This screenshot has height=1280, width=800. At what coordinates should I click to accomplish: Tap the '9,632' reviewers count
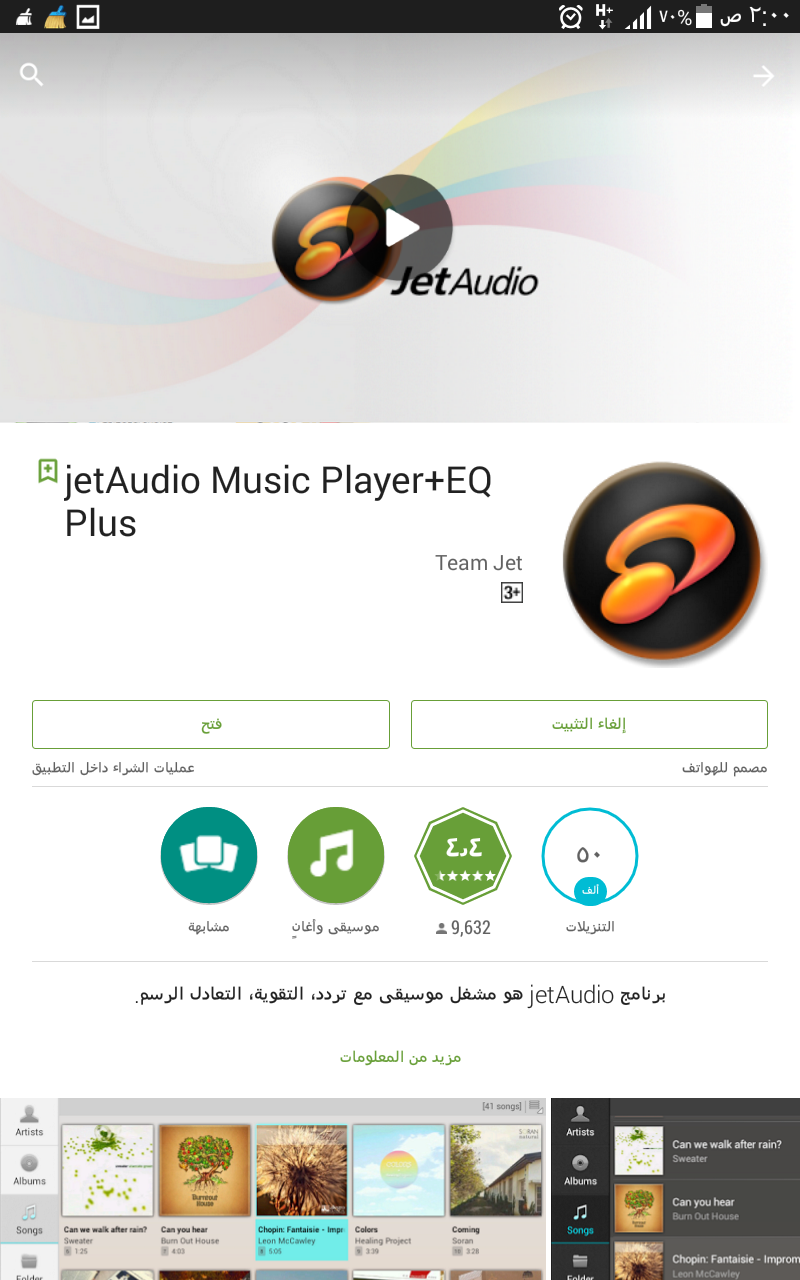(463, 927)
